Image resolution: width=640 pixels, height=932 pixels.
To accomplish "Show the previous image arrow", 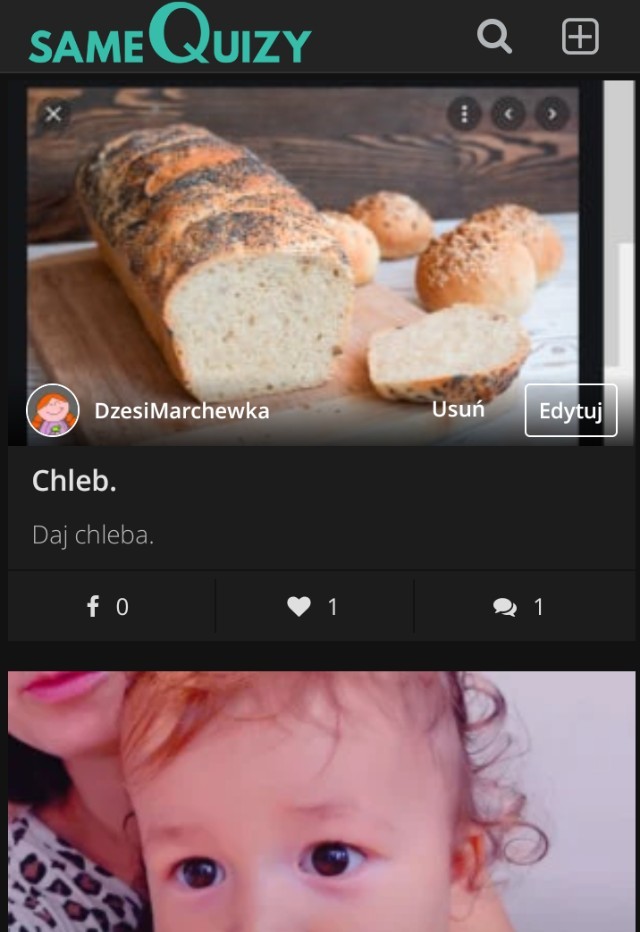I will 508,114.
